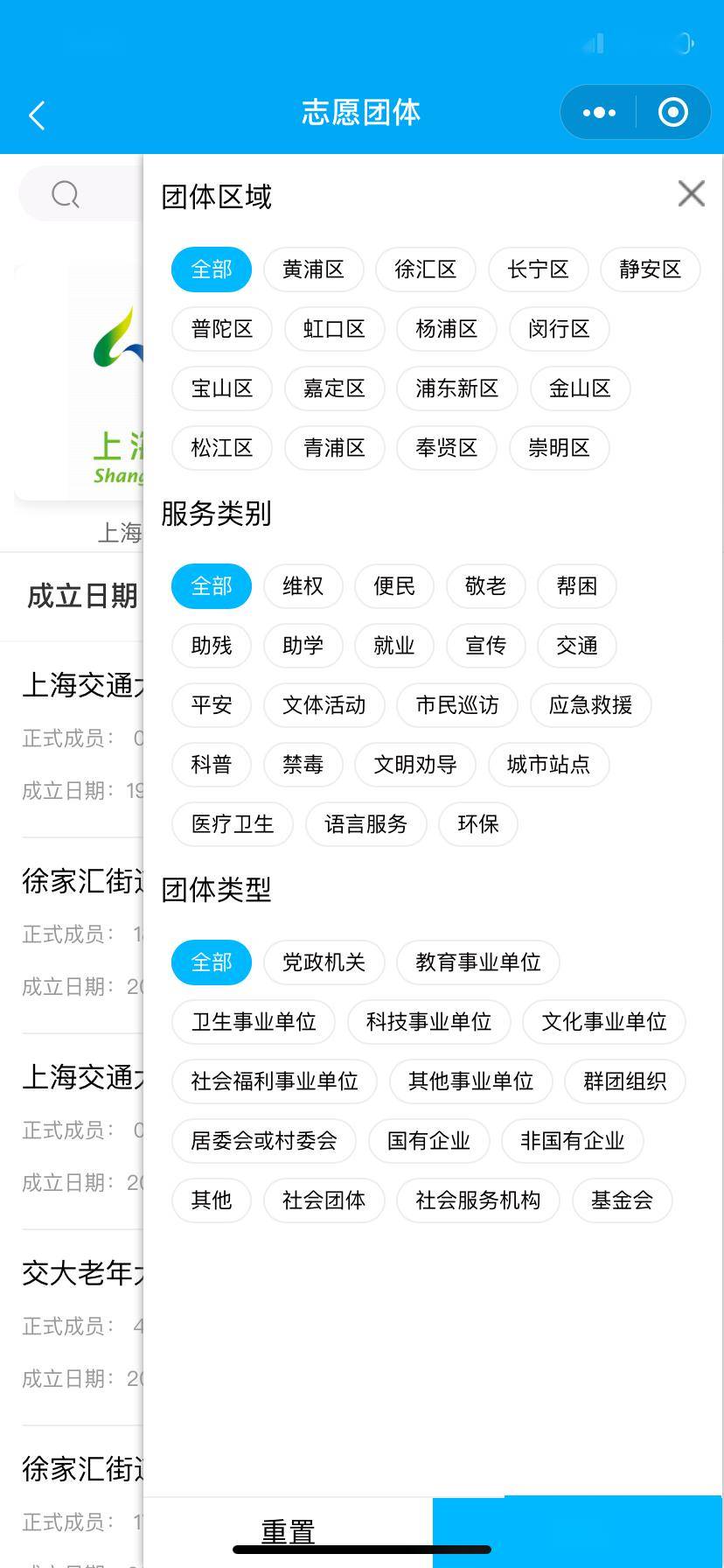
Task: Reset filters with 重置
Action: click(288, 1532)
